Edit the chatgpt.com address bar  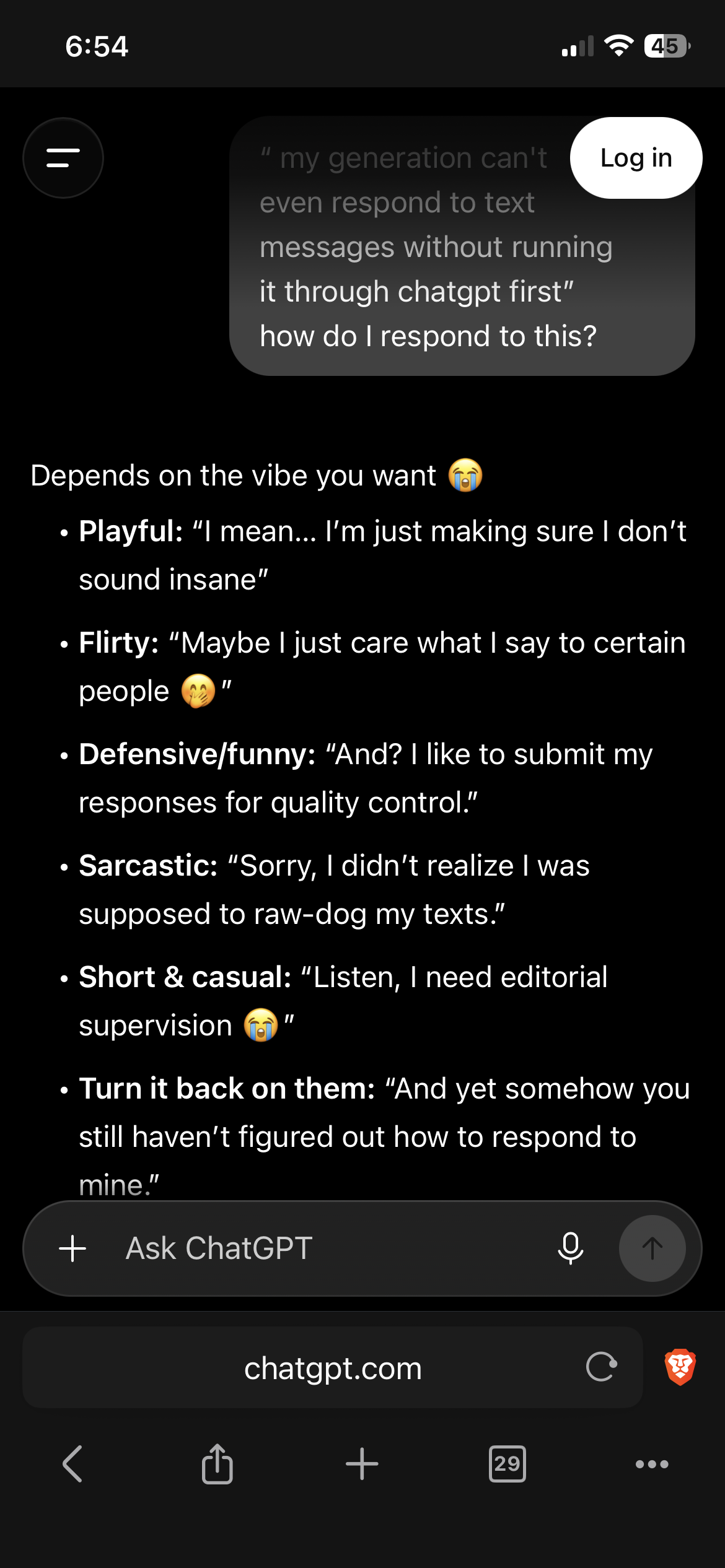(333, 1367)
